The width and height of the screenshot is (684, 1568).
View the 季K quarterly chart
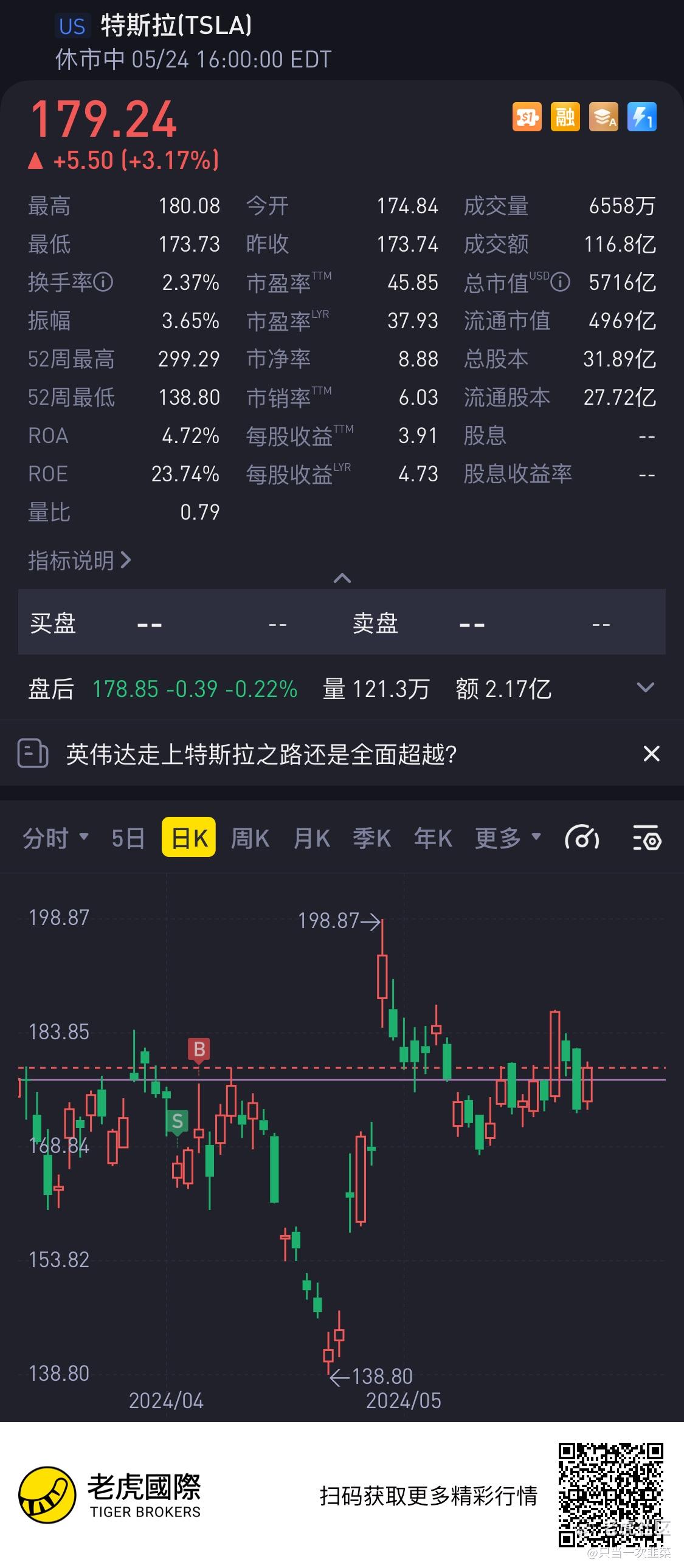coord(371,838)
